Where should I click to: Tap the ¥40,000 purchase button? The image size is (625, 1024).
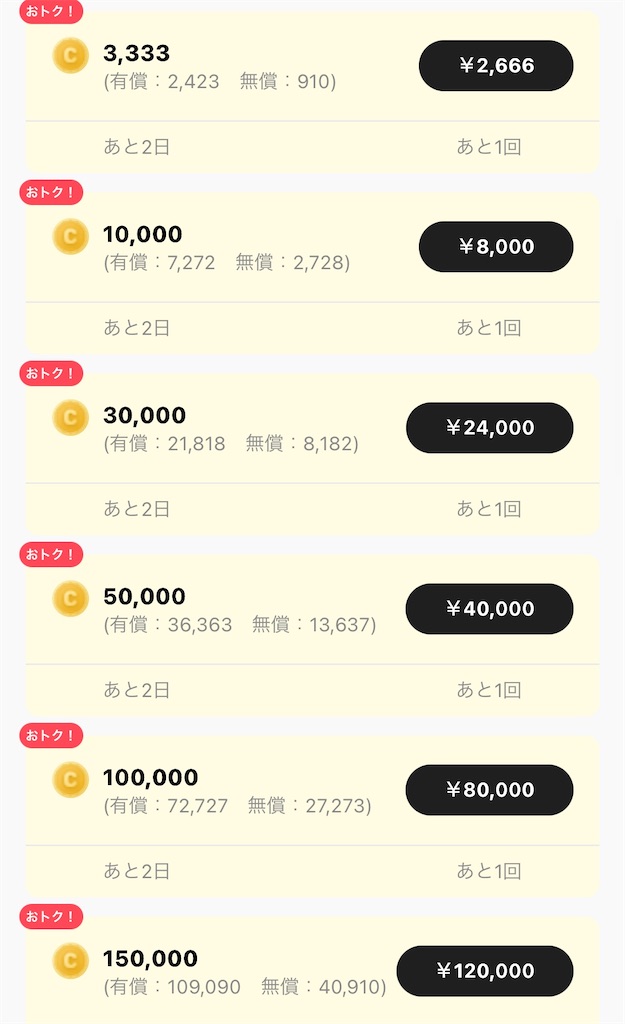click(x=490, y=608)
